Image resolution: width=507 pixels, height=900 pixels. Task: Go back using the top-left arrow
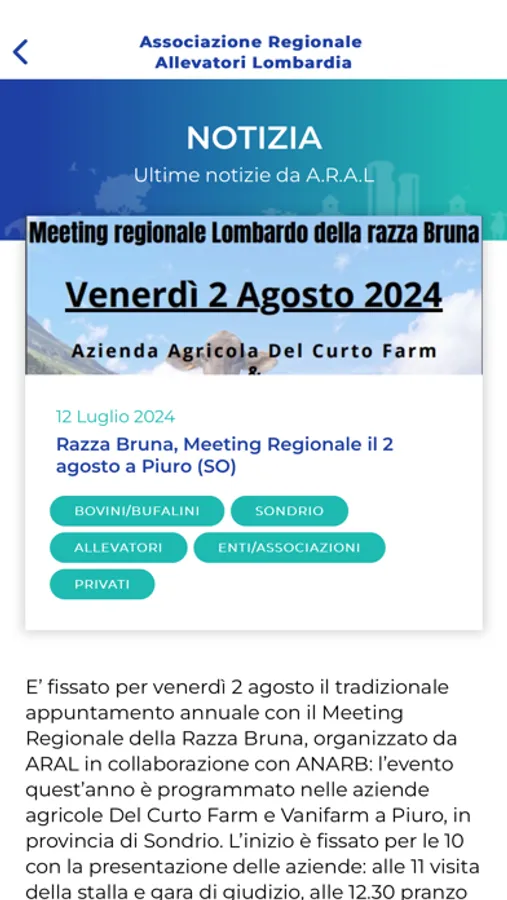point(21,52)
